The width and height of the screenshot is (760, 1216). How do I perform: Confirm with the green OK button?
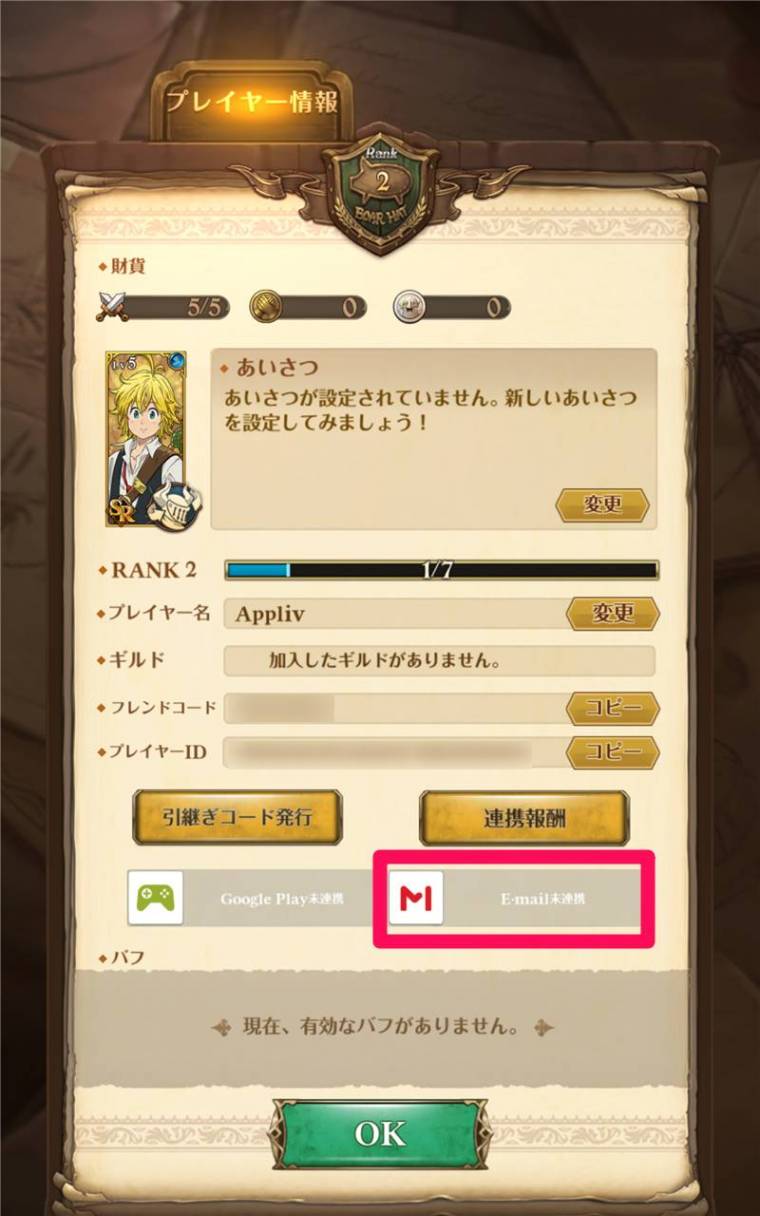380,1134
